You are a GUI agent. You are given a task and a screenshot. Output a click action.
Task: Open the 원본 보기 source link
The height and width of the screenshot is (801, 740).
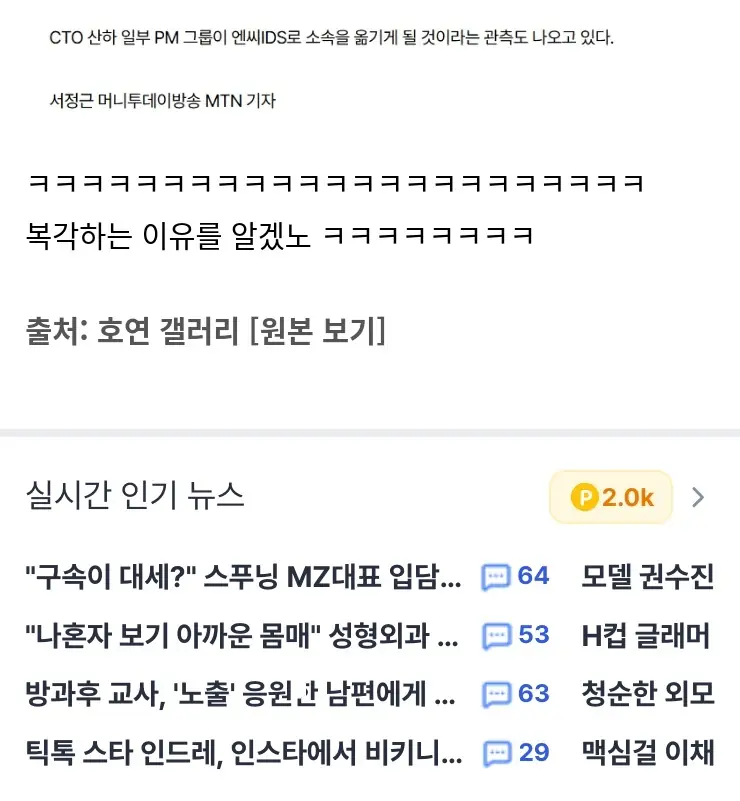(321, 332)
